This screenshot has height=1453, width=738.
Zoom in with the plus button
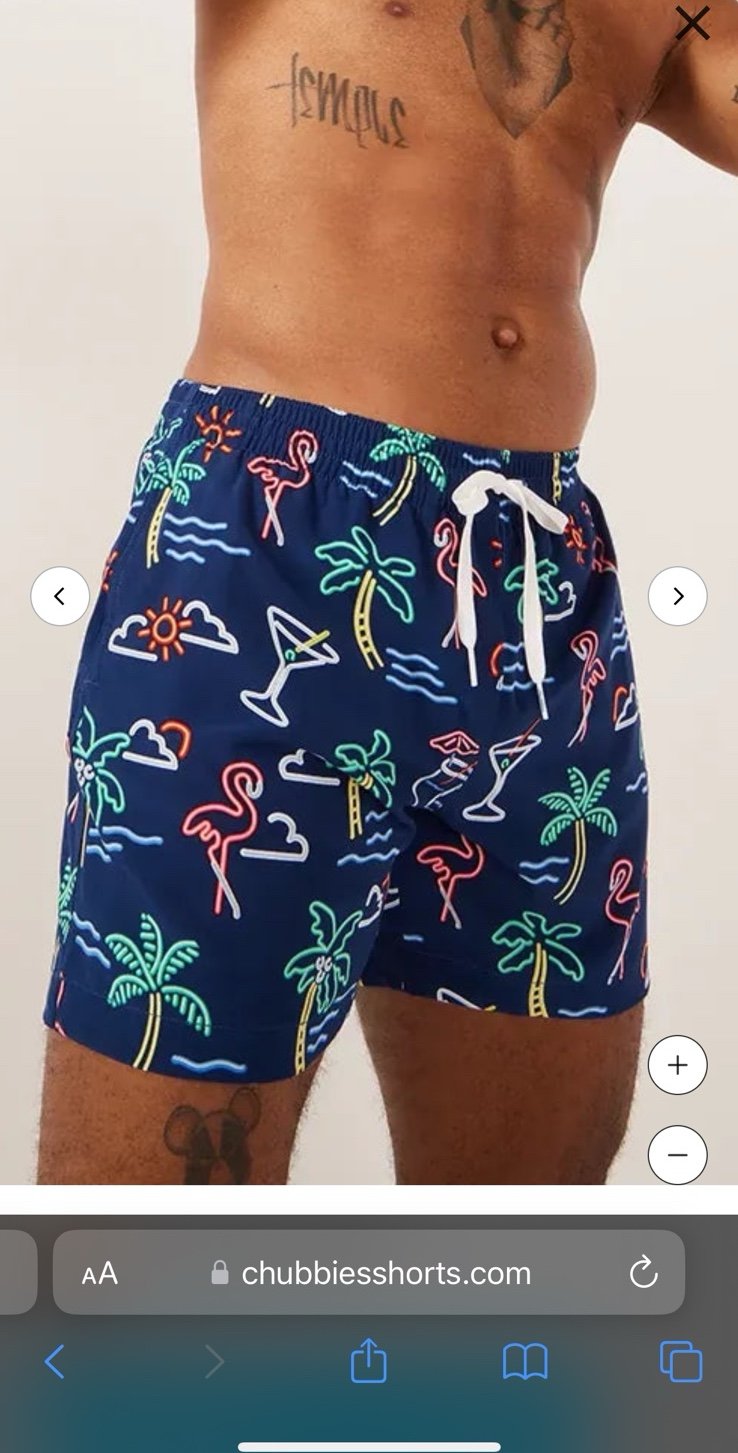click(678, 1065)
